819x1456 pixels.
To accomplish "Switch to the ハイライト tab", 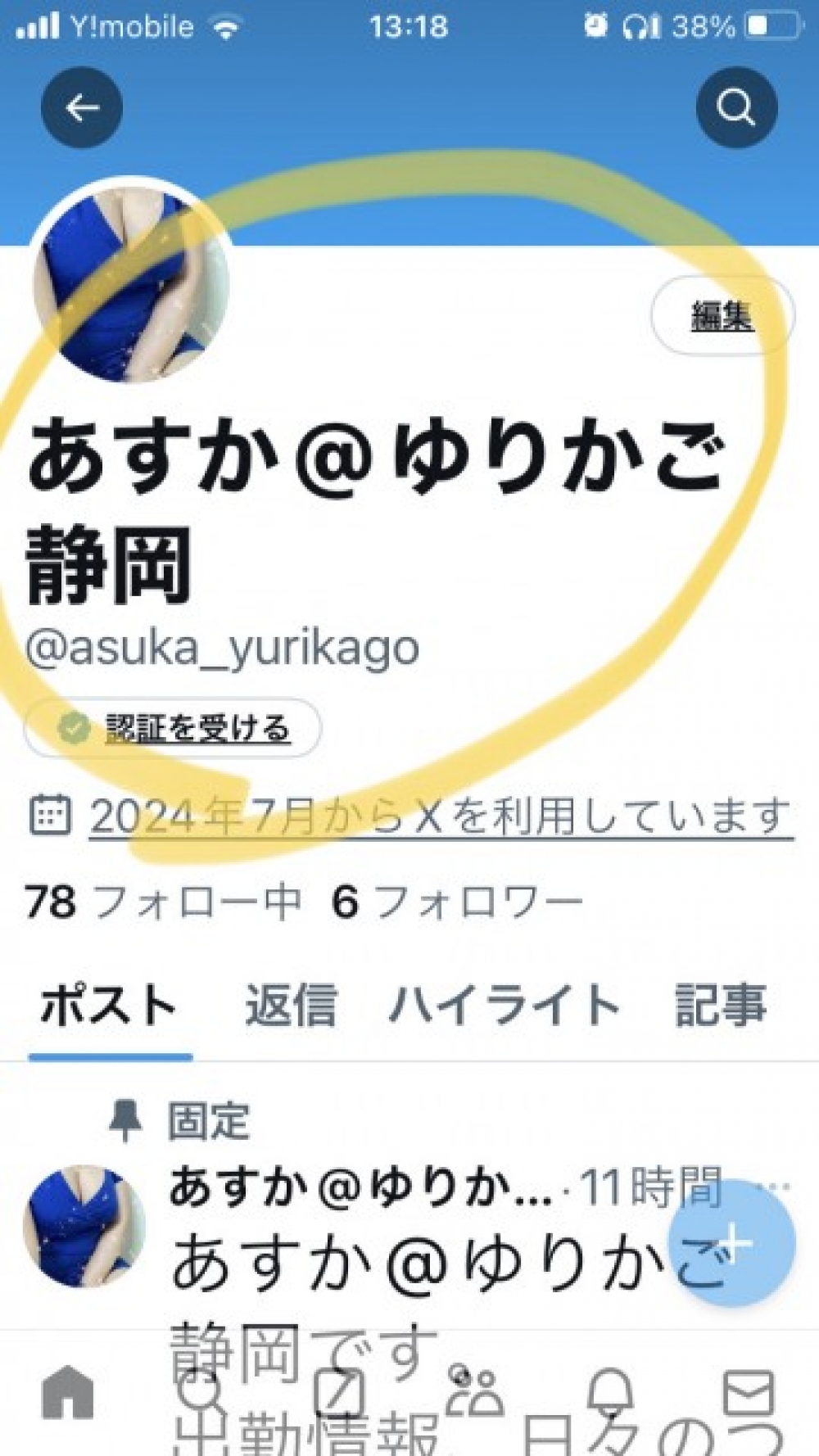I will [x=503, y=1006].
